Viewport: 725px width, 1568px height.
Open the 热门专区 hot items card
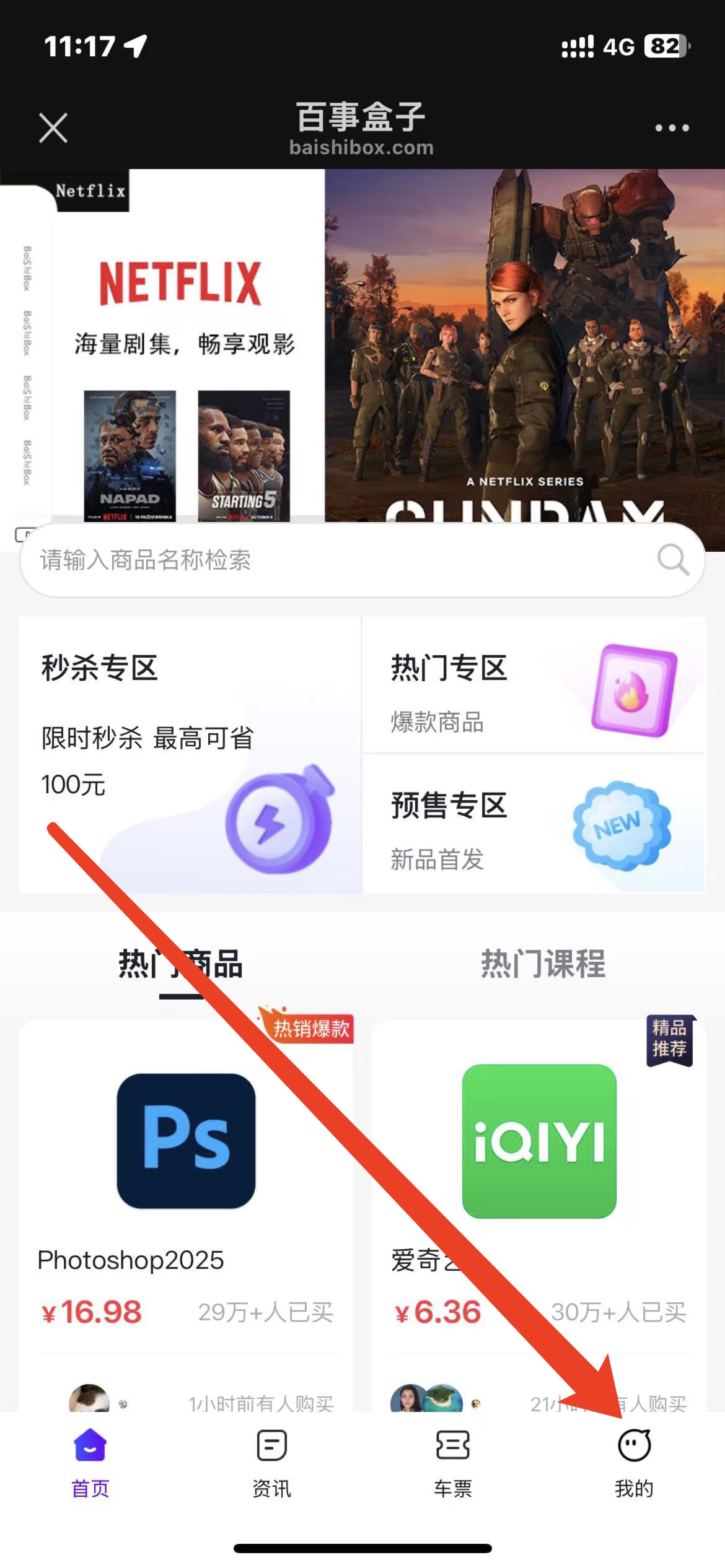533,686
